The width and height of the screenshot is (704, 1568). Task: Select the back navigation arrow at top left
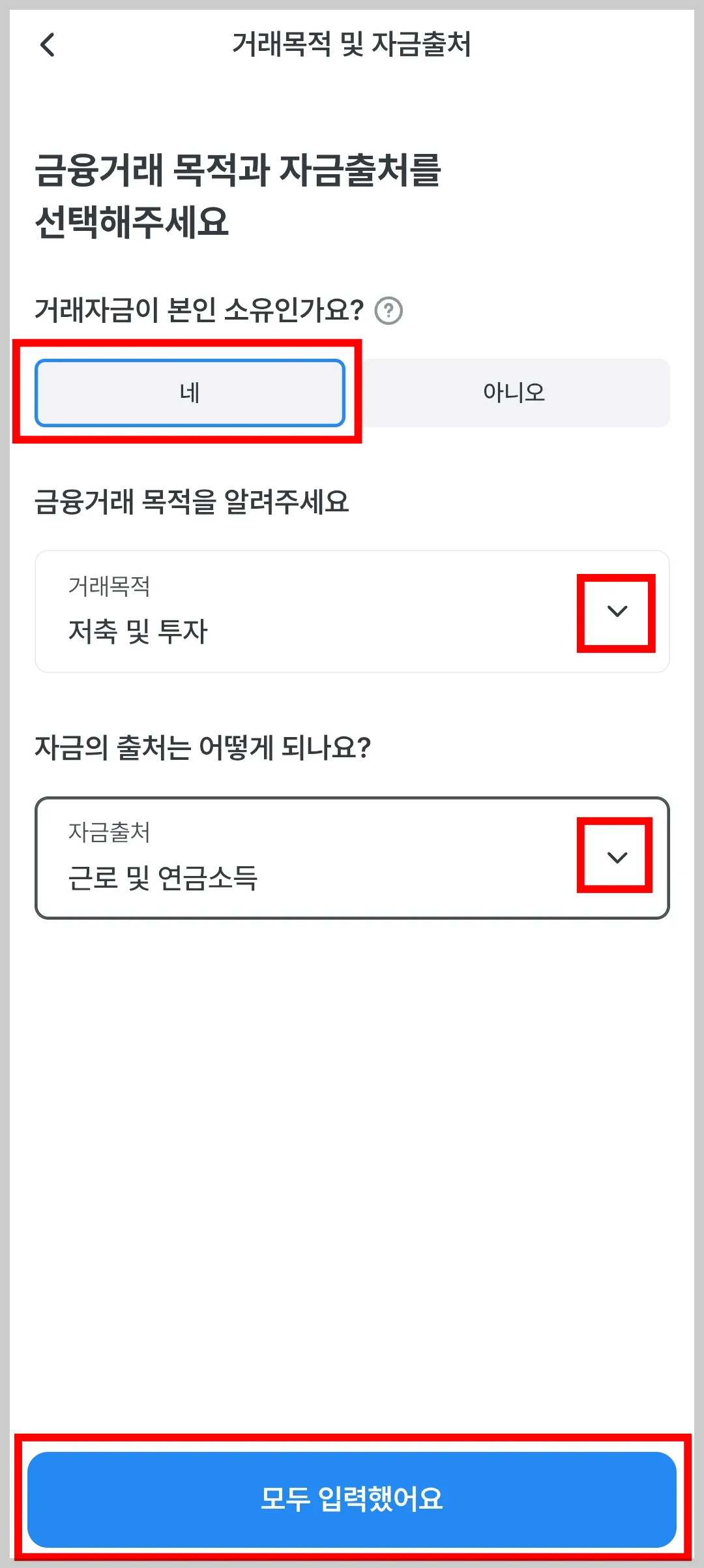[x=47, y=46]
